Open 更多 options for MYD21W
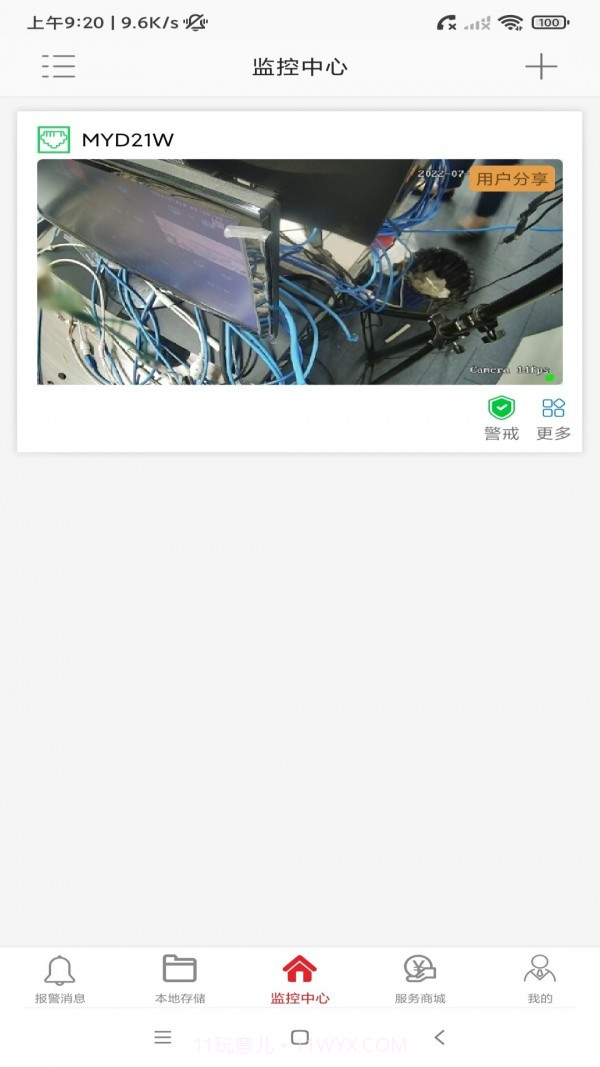This screenshot has height=1067, width=600. 553,417
